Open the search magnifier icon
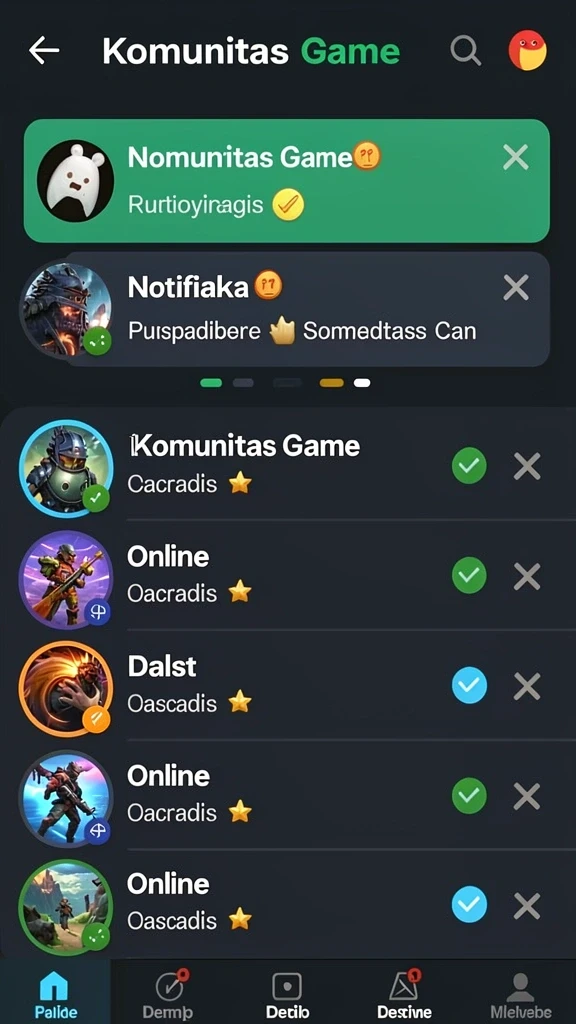This screenshot has height=1024, width=576. (466, 50)
